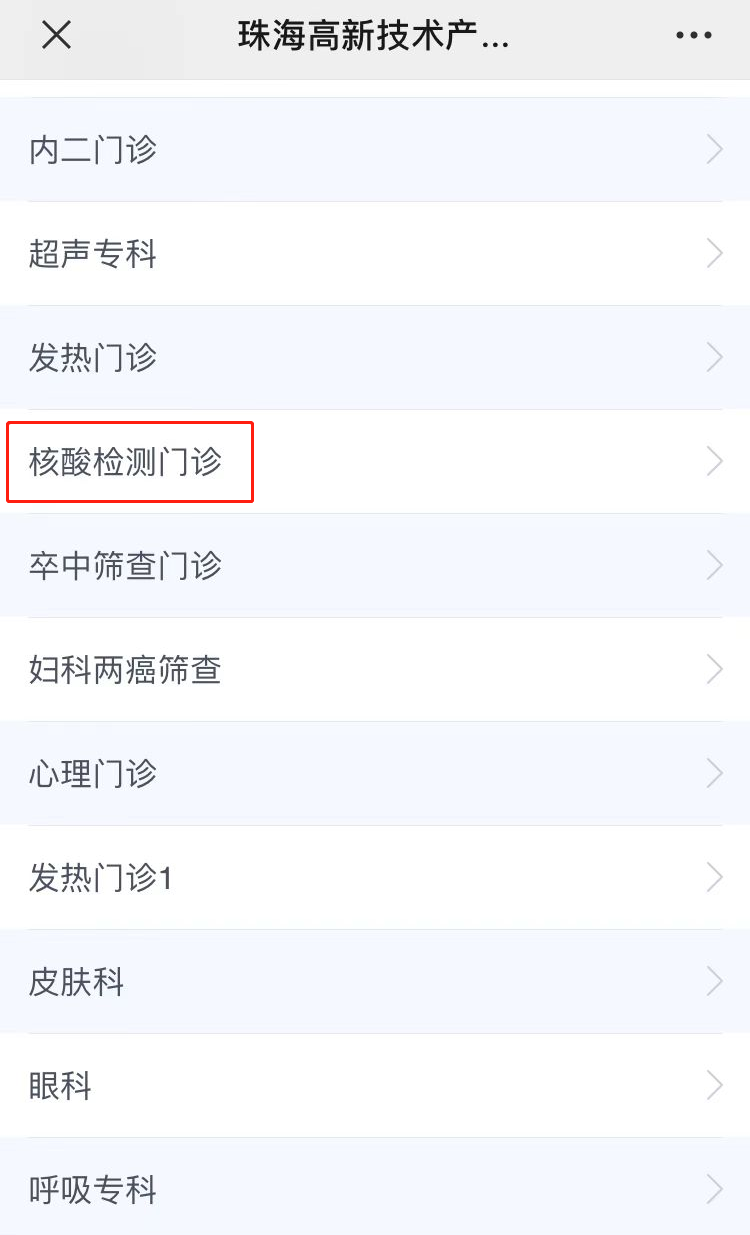Open the three-dot more options menu

pyautogui.click(x=693, y=35)
